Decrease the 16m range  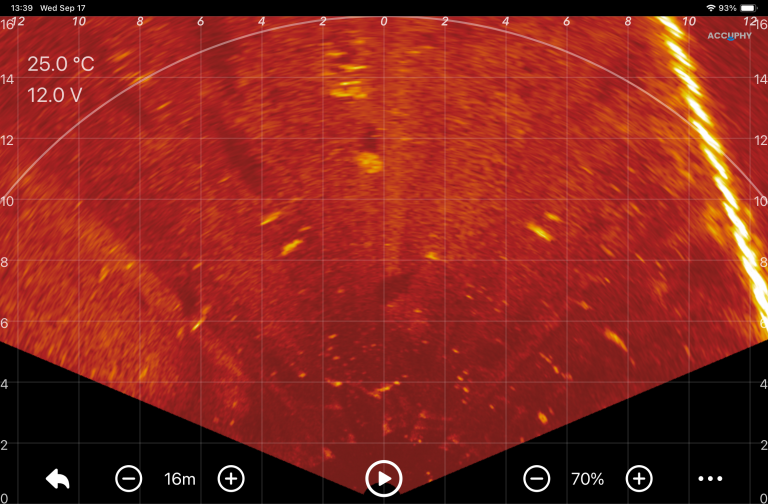(128, 478)
